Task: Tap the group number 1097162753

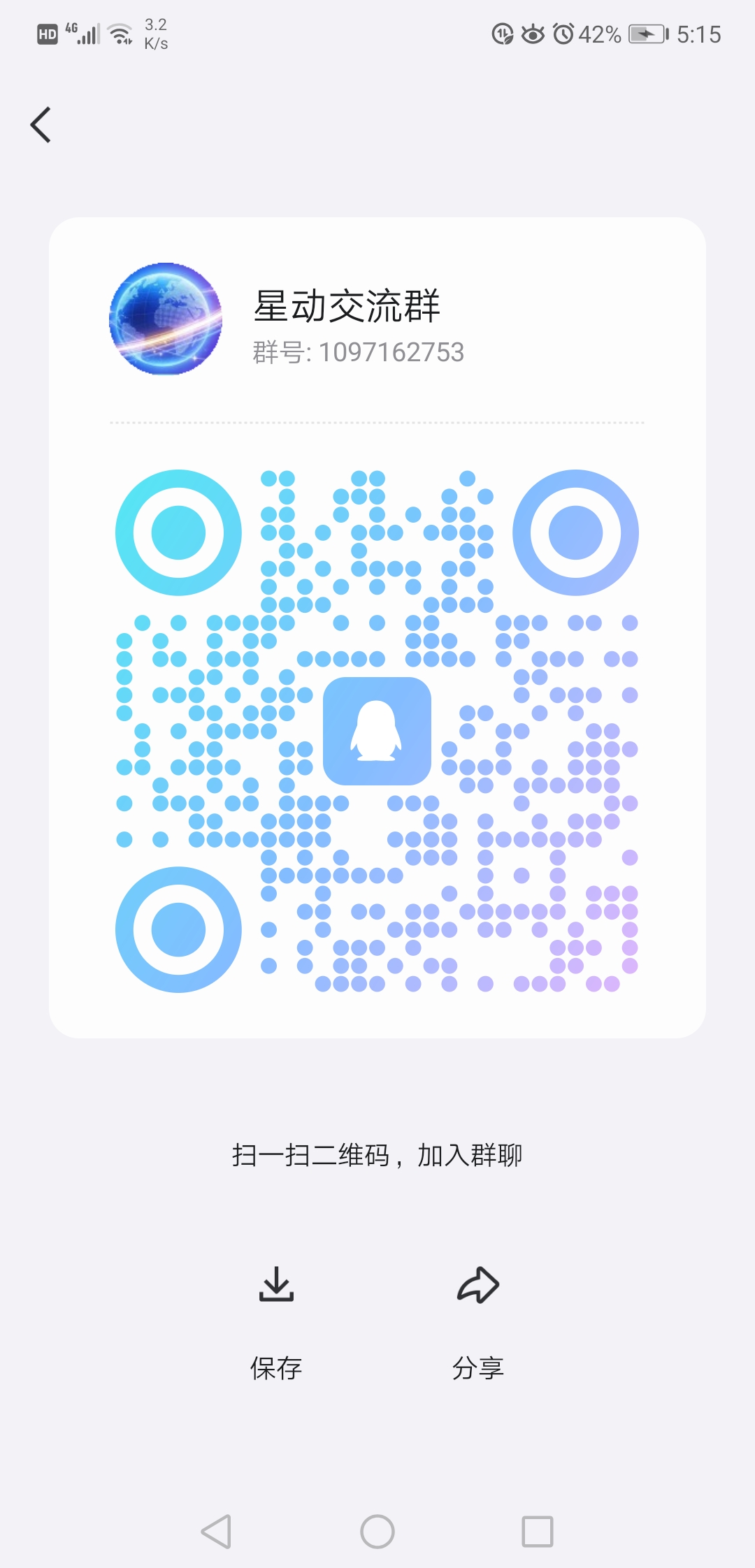Action: [x=358, y=353]
